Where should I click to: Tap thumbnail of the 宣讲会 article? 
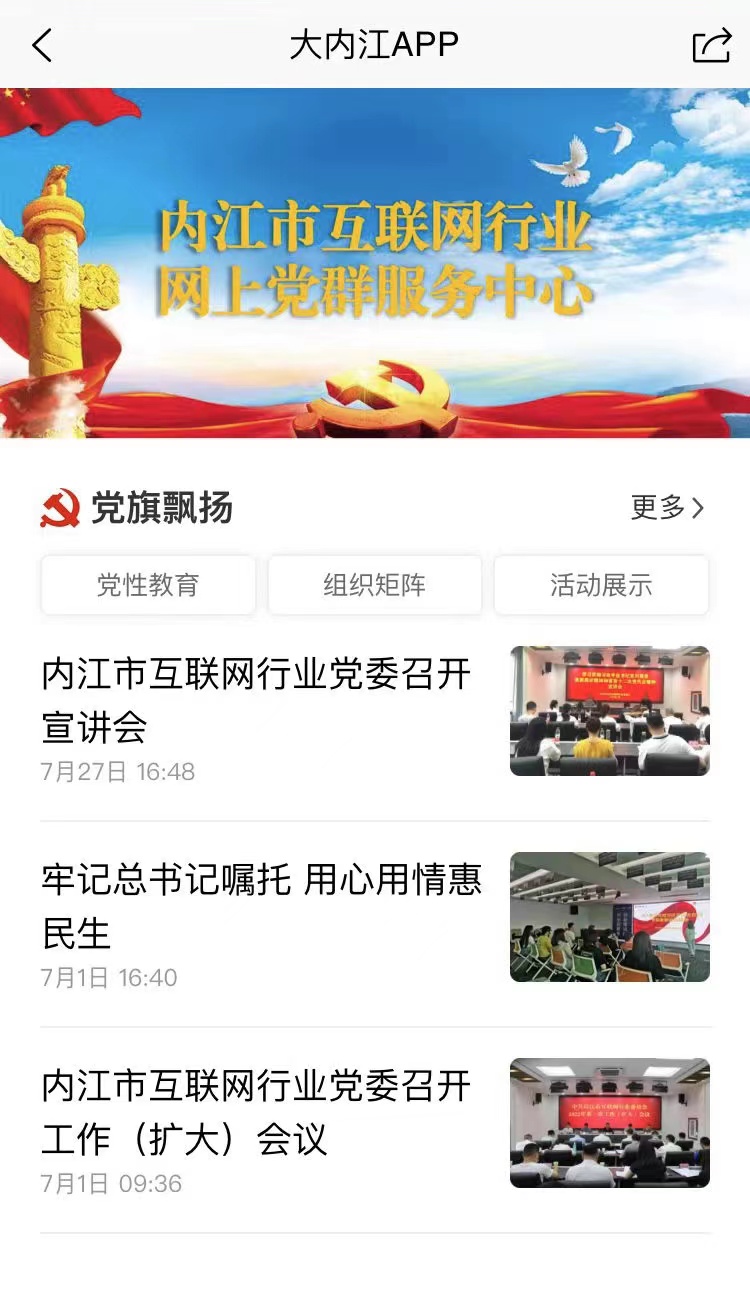[x=609, y=711]
